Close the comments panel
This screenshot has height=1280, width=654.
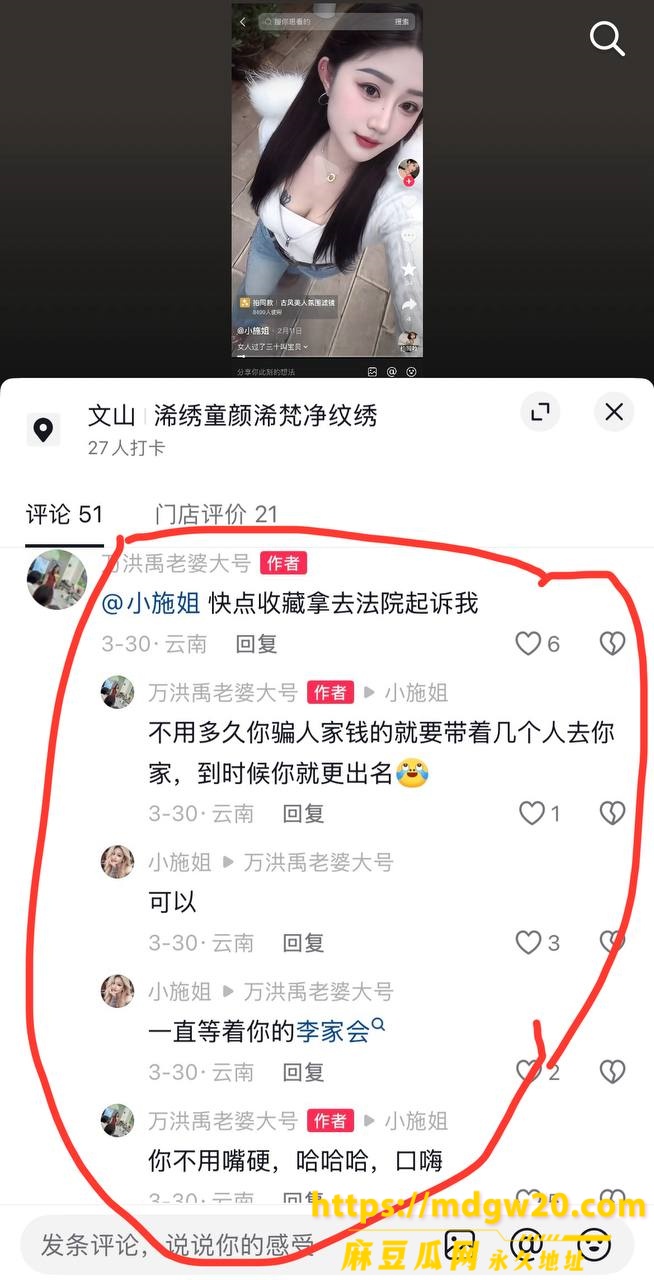pyautogui.click(x=614, y=412)
